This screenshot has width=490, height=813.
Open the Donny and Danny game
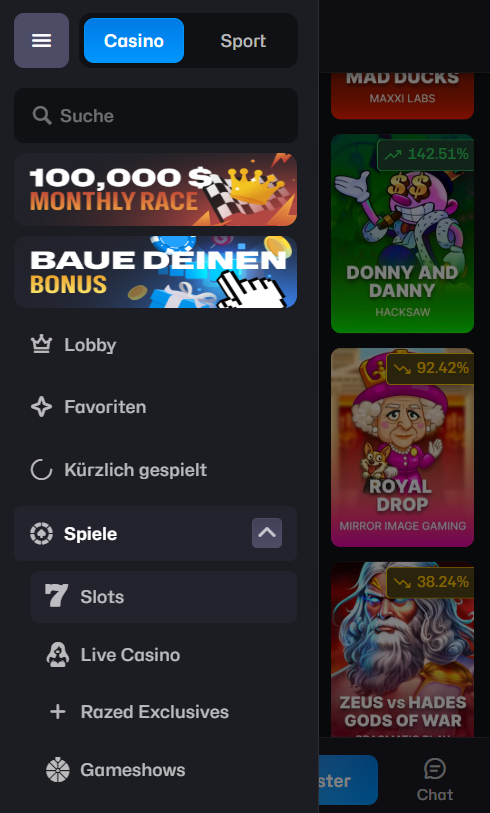pos(402,233)
